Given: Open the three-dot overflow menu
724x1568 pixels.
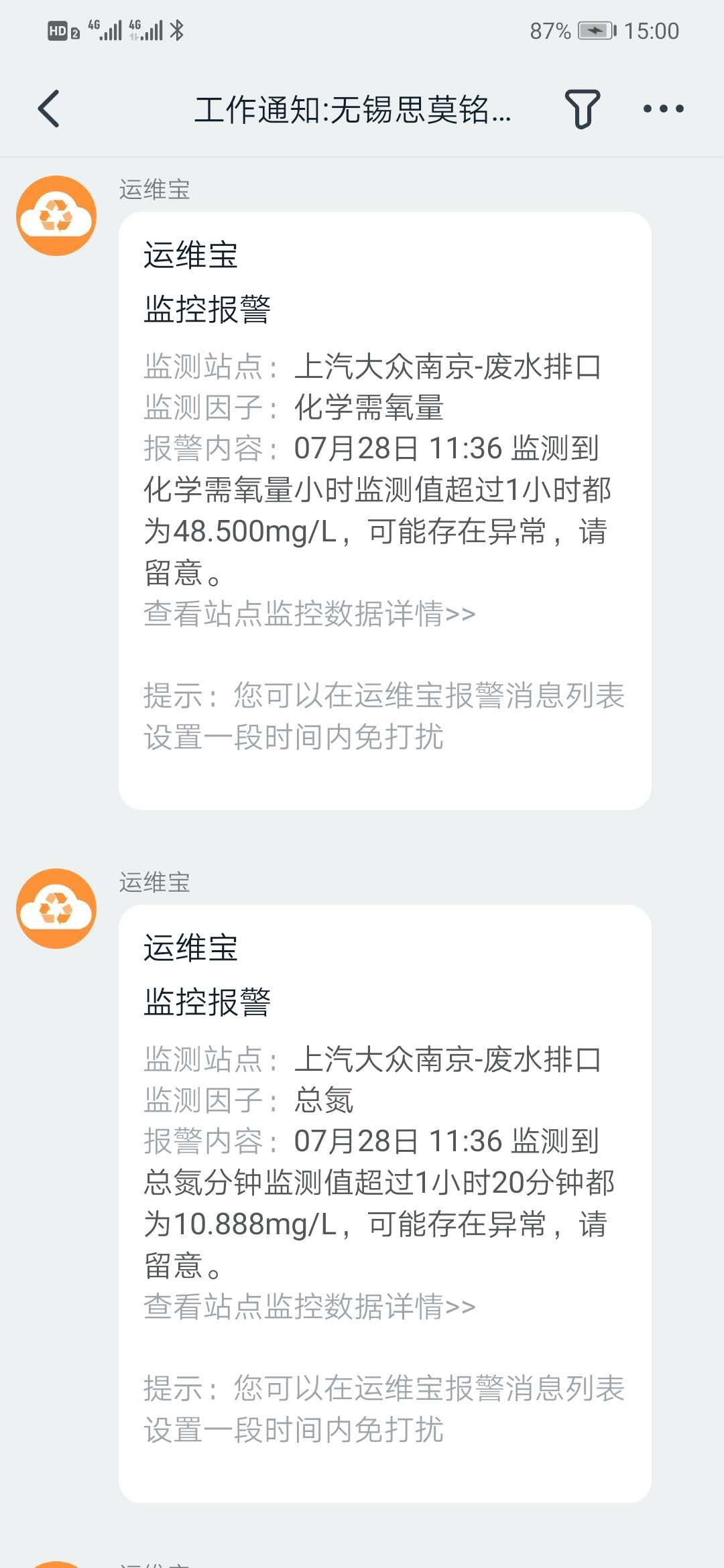Looking at the screenshot, I should tap(663, 109).
